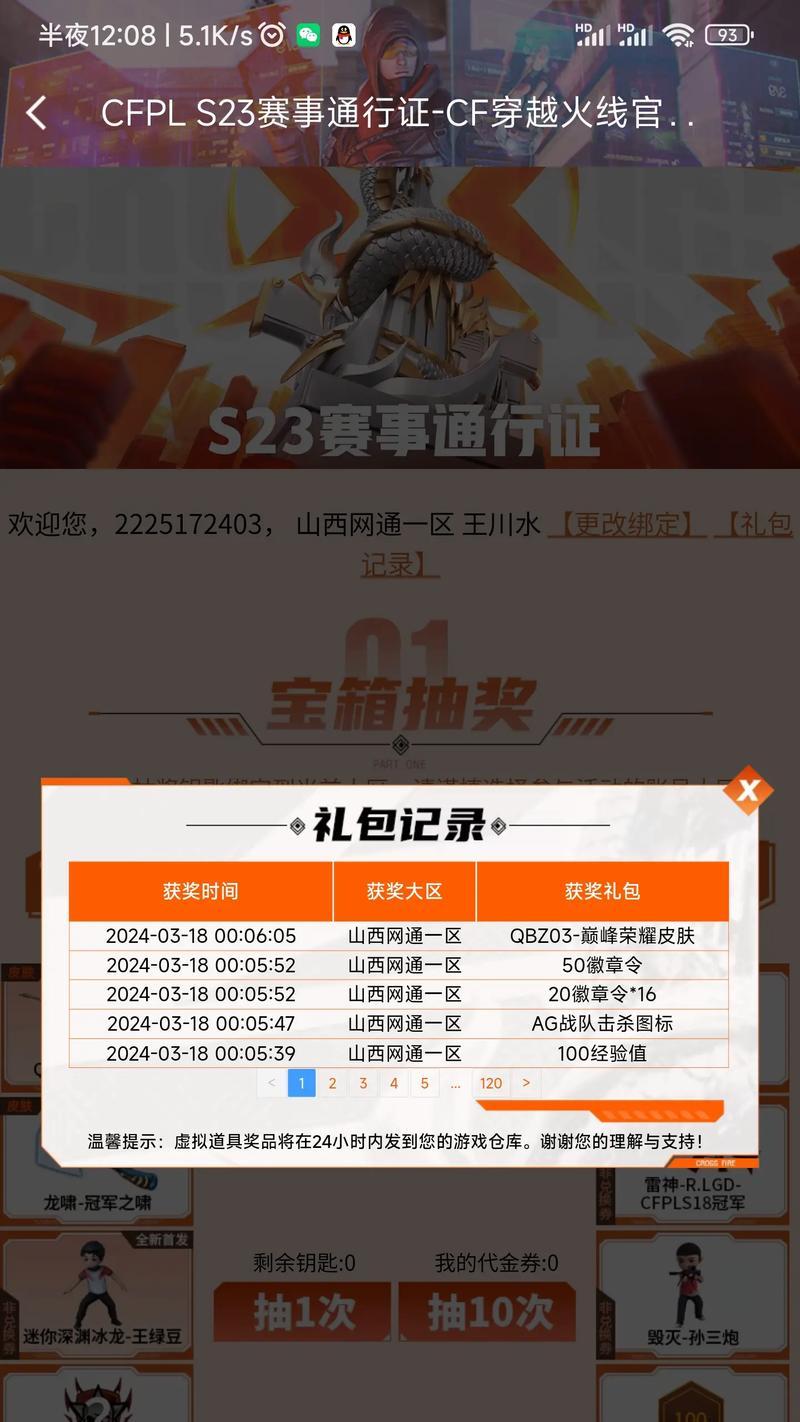800x1422 pixels.
Task: Select page 1 in the pagination
Action: pos(301,1083)
